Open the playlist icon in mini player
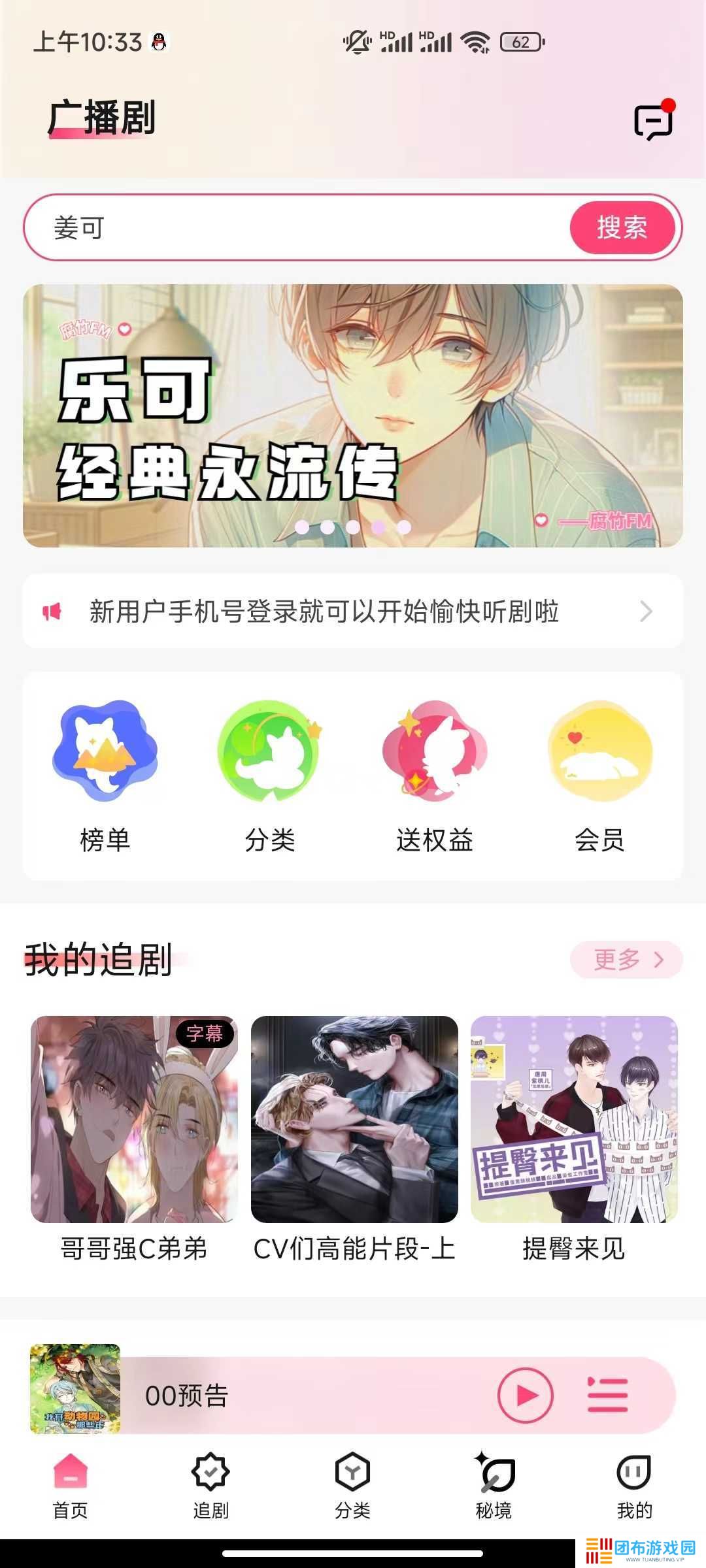Image resolution: width=706 pixels, height=1568 pixels. (607, 1396)
